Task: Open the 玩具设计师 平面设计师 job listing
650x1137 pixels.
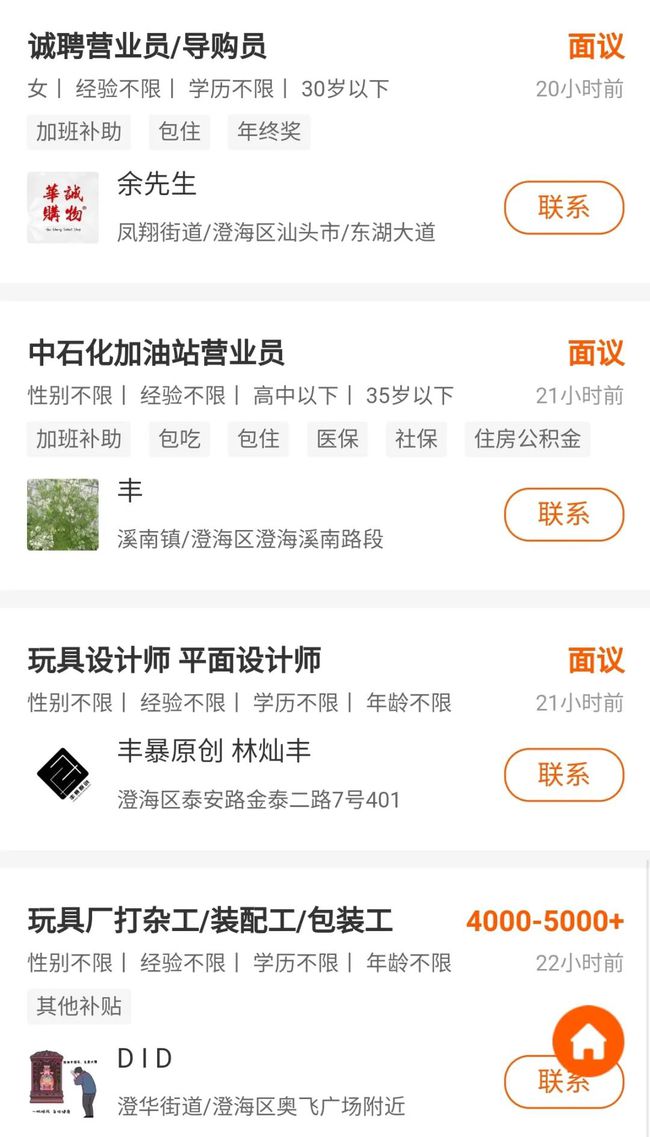Action: tap(174, 660)
